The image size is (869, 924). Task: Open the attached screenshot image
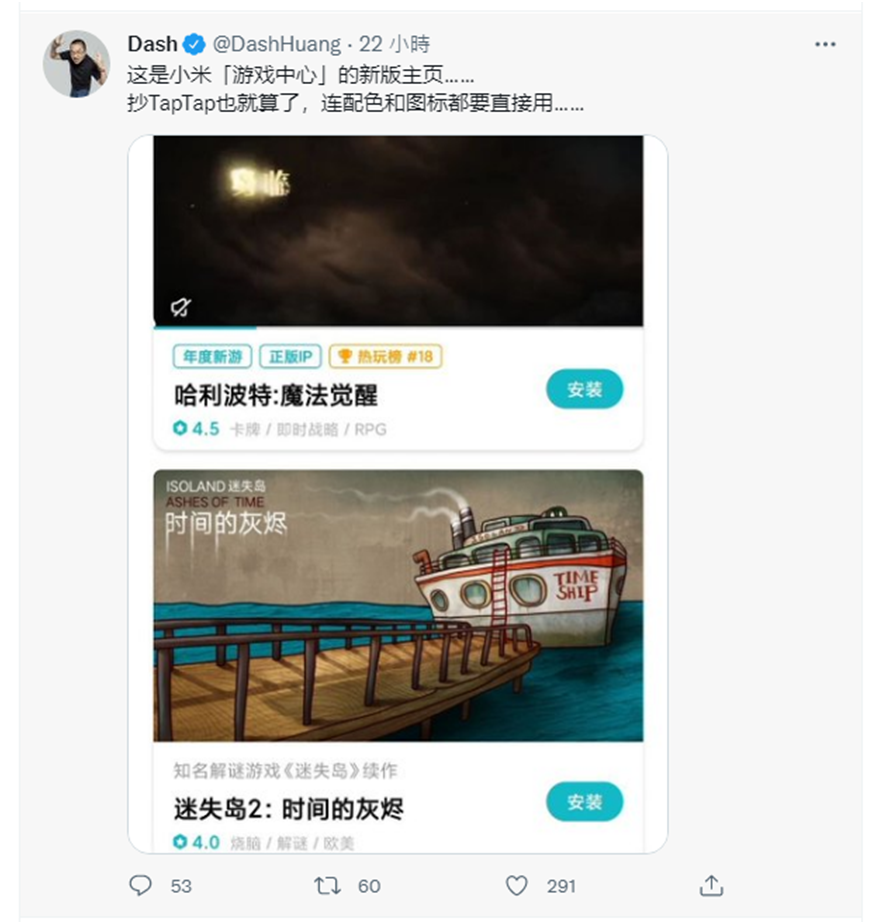[x=398, y=492]
